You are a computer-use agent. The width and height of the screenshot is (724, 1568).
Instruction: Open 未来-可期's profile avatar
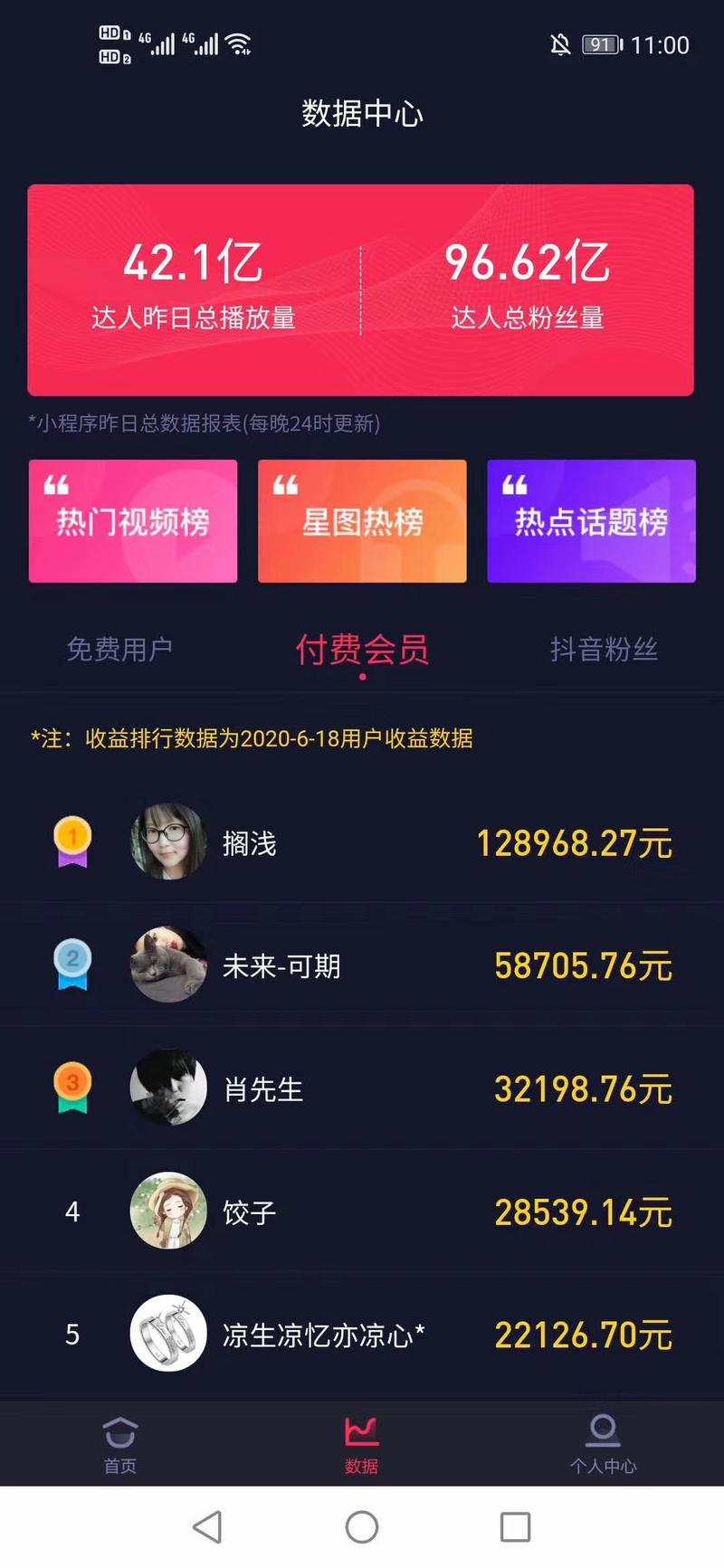pyautogui.click(x=168, y=965)
